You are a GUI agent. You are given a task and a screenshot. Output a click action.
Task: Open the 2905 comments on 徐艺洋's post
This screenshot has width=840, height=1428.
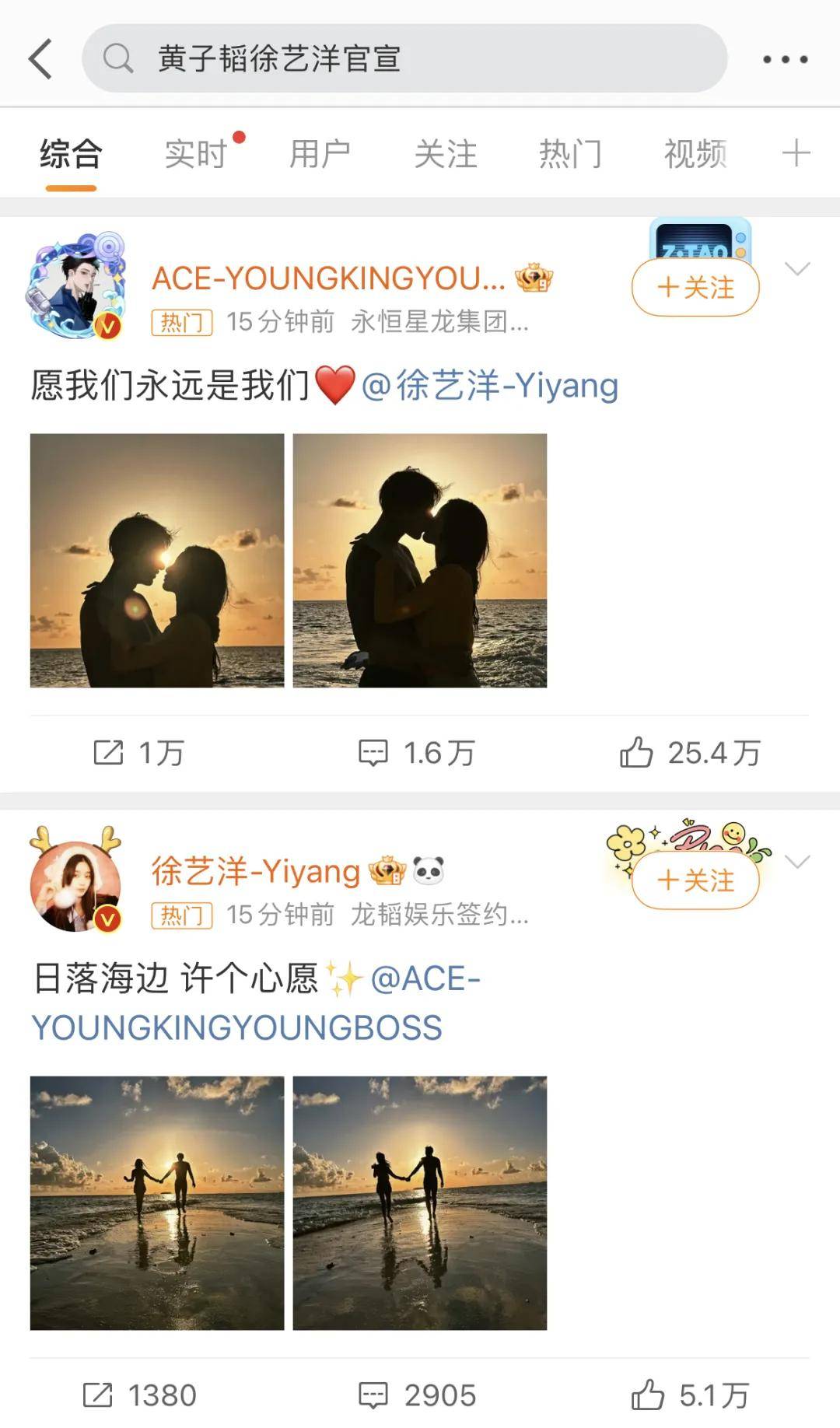416,1395
